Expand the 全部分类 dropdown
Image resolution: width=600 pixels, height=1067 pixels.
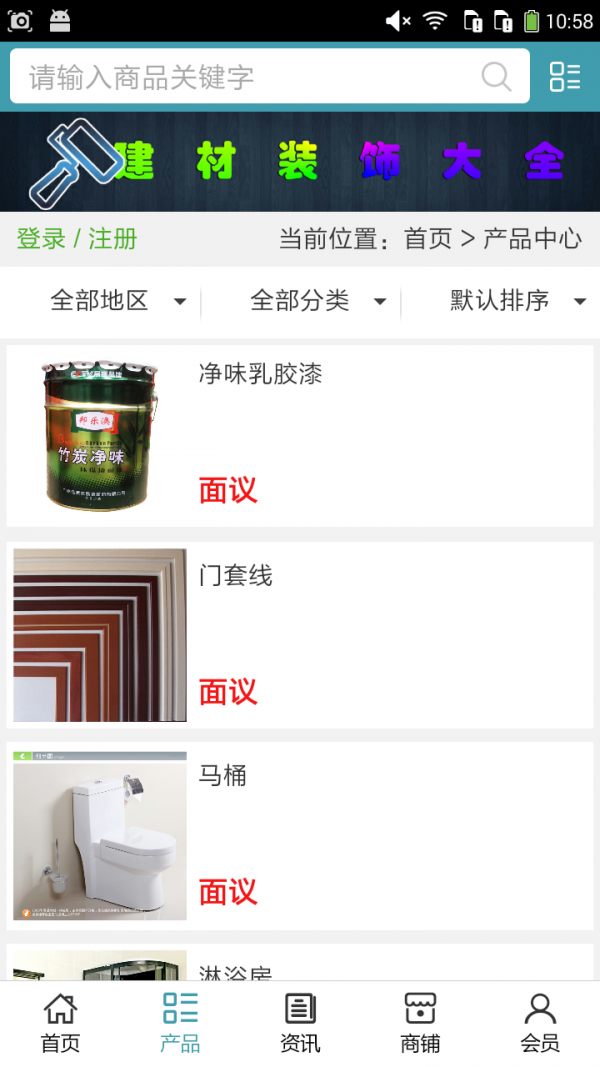click(x=318, y=300)
